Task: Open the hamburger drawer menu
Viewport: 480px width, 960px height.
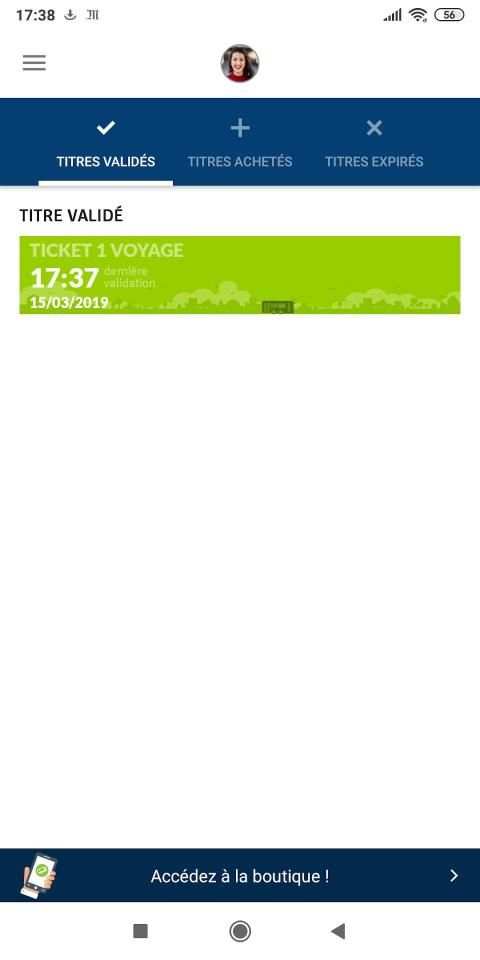Action: (x=34, y=63)
